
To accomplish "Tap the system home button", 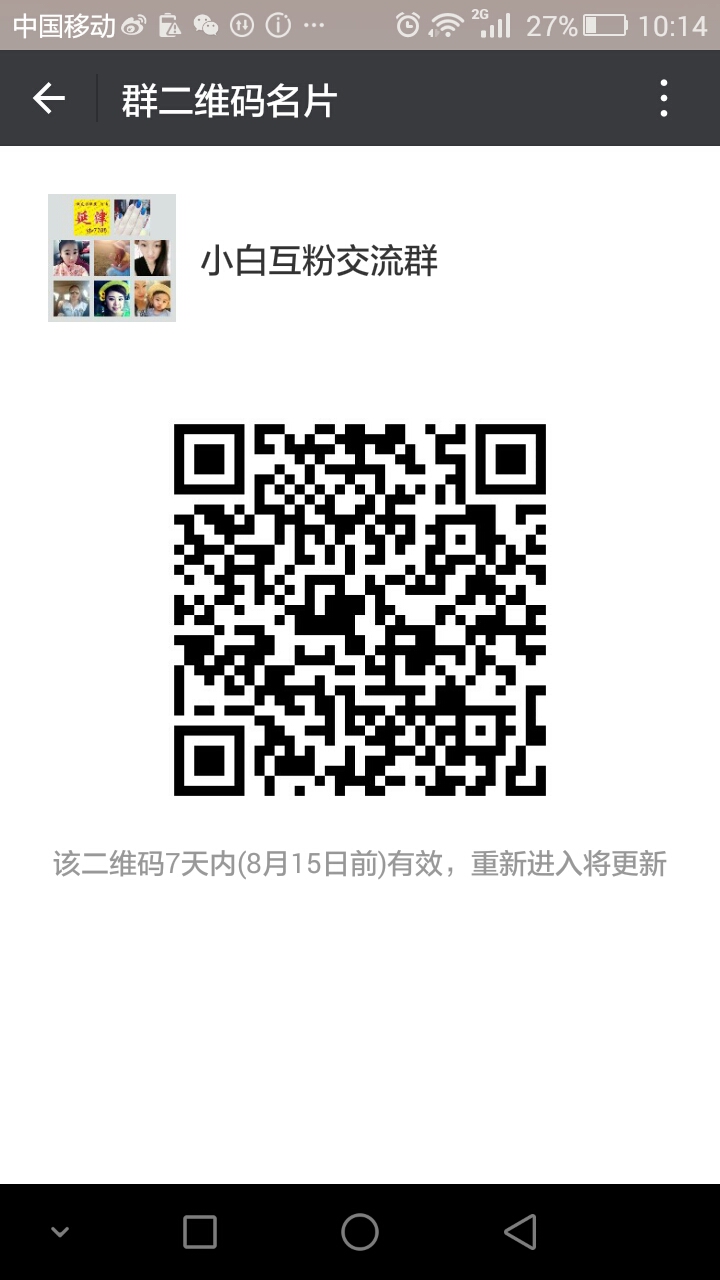I will tap(360, 1232).
